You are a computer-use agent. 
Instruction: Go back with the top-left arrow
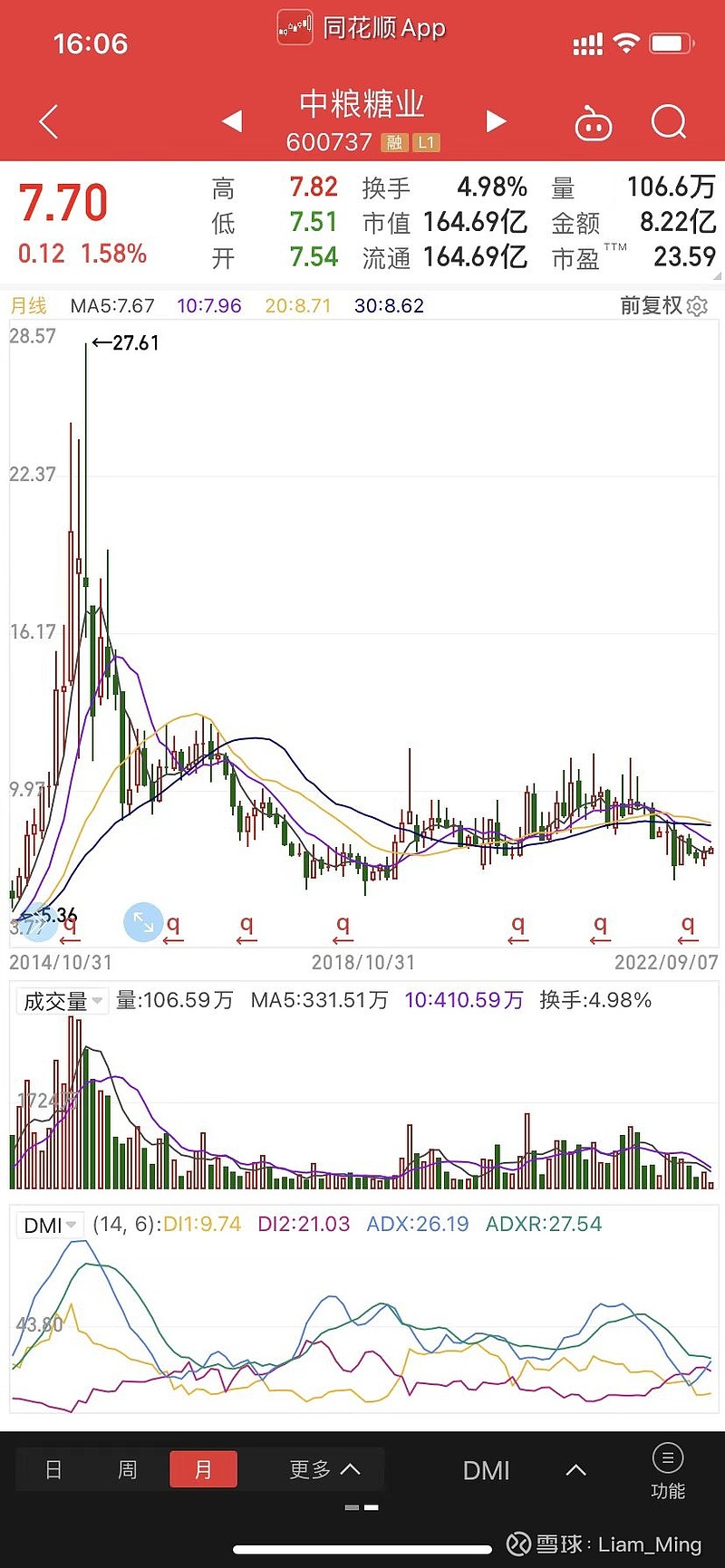pos(49,121)
